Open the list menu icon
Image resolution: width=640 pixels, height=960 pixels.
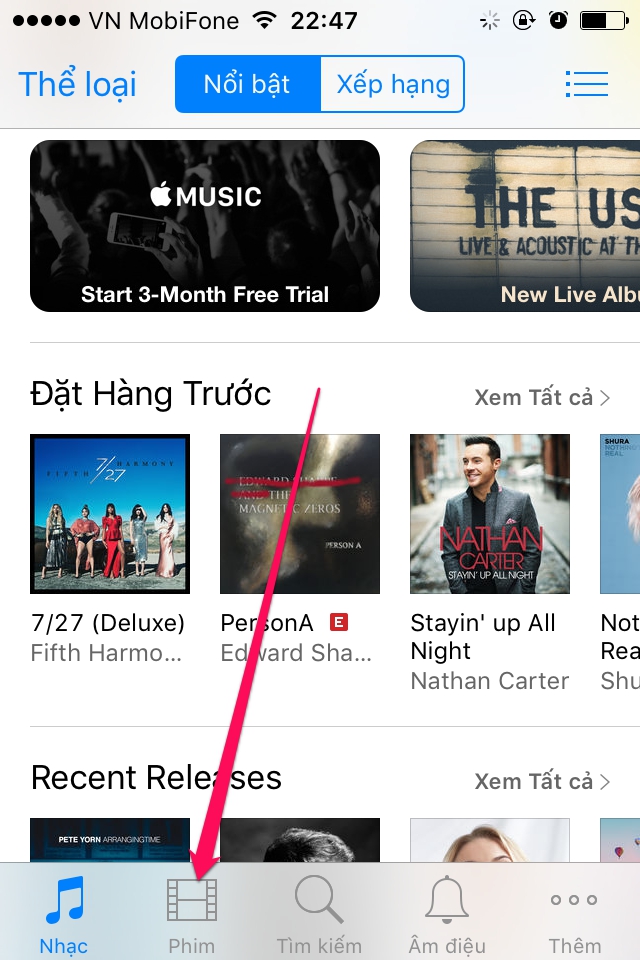(x=586, y=84)
